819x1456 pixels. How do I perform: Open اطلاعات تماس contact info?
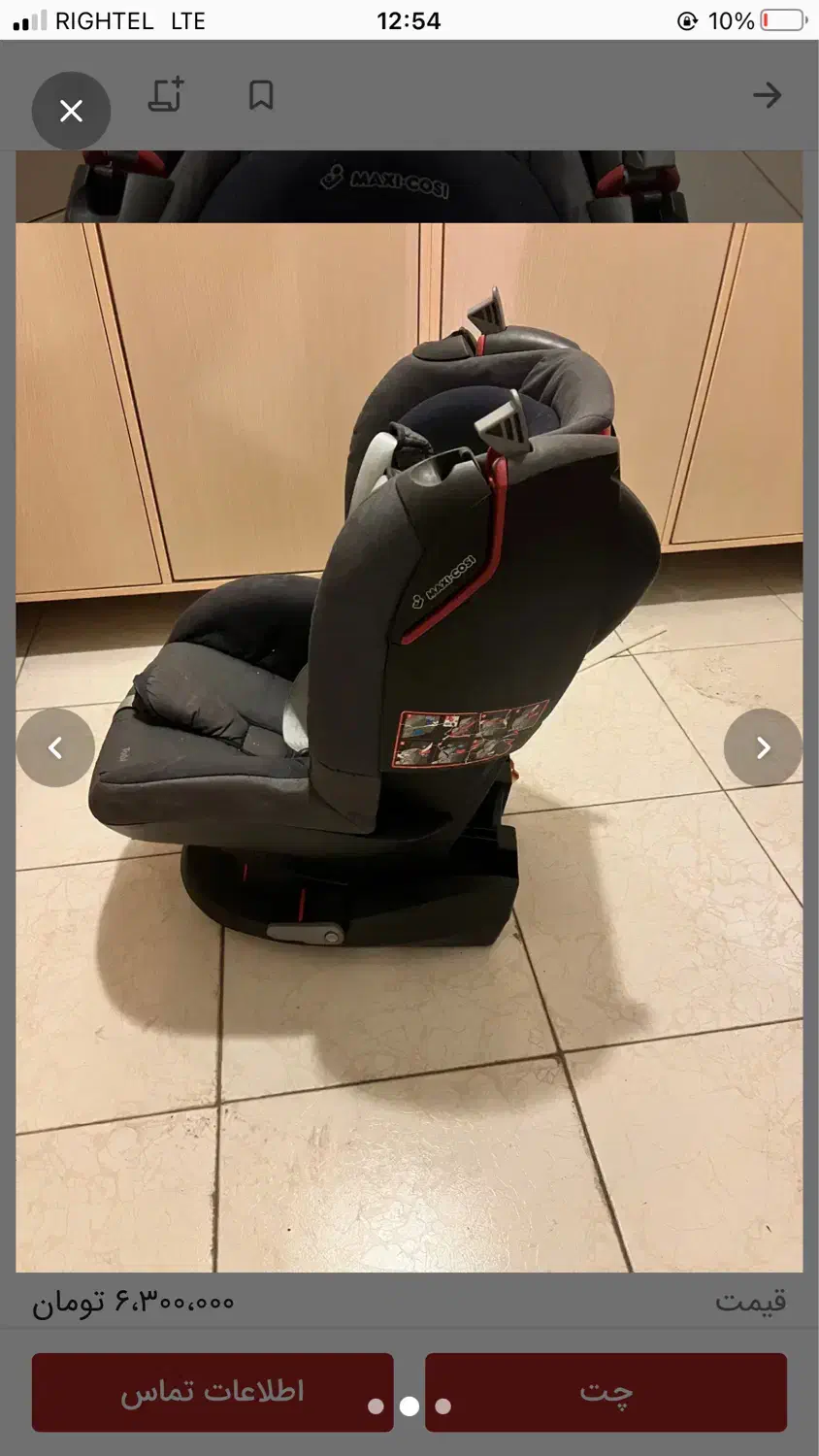point(213,1392)
